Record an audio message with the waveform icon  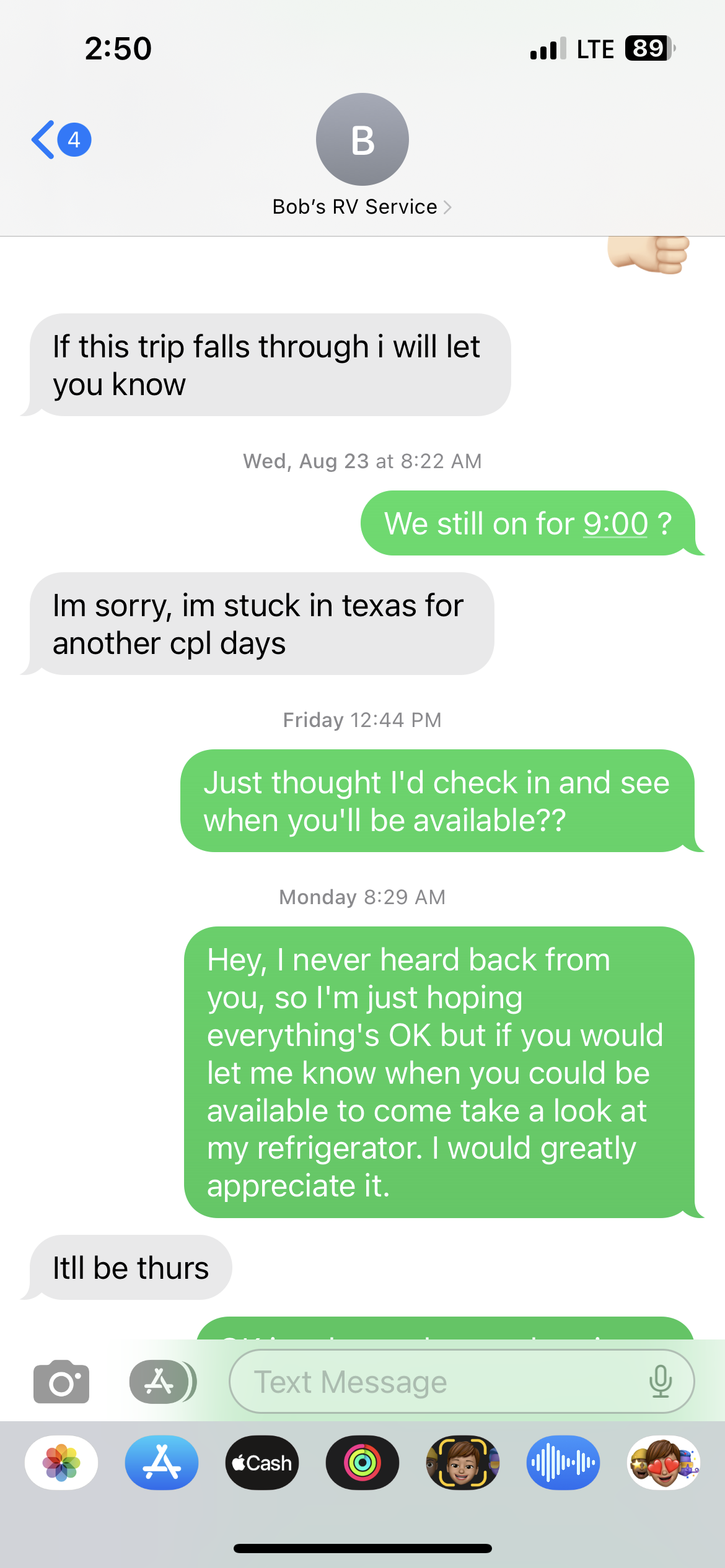pos(563,1463)
